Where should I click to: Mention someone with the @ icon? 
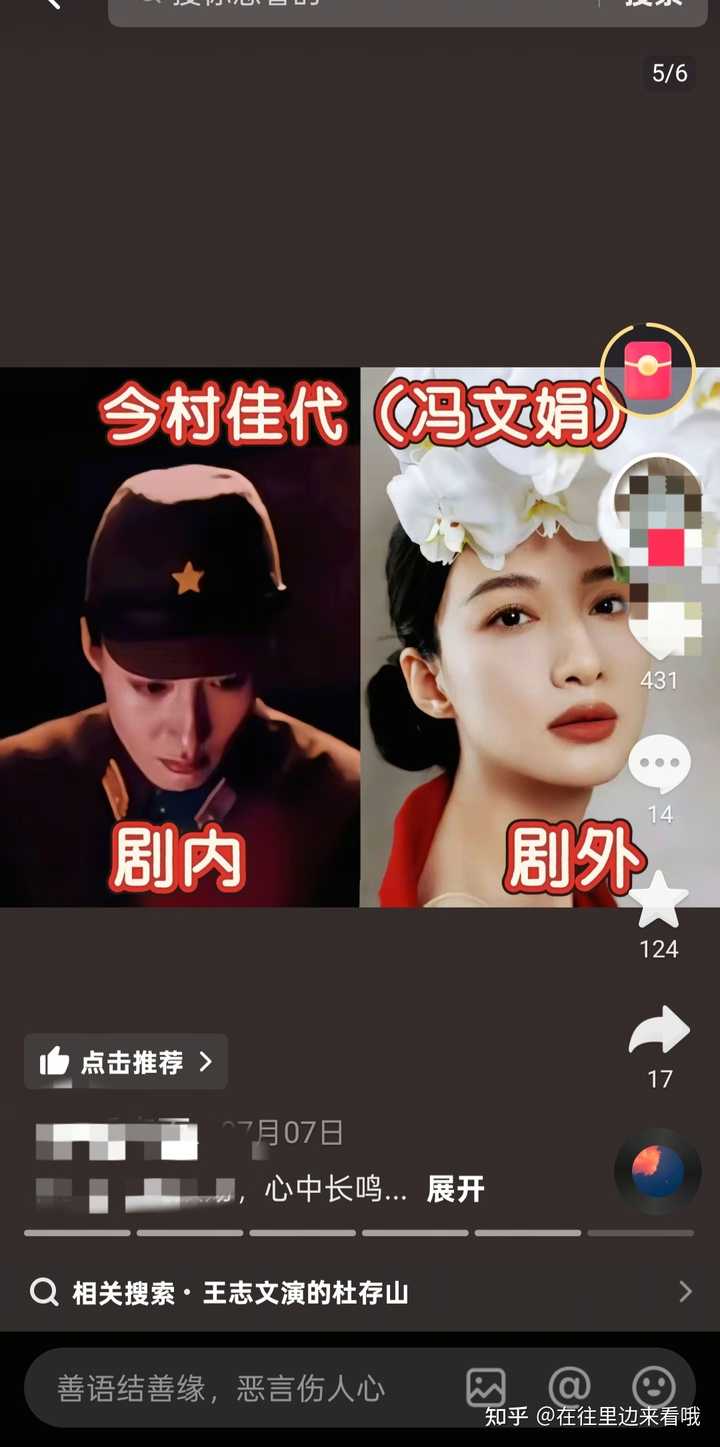tap(570, 1388)
